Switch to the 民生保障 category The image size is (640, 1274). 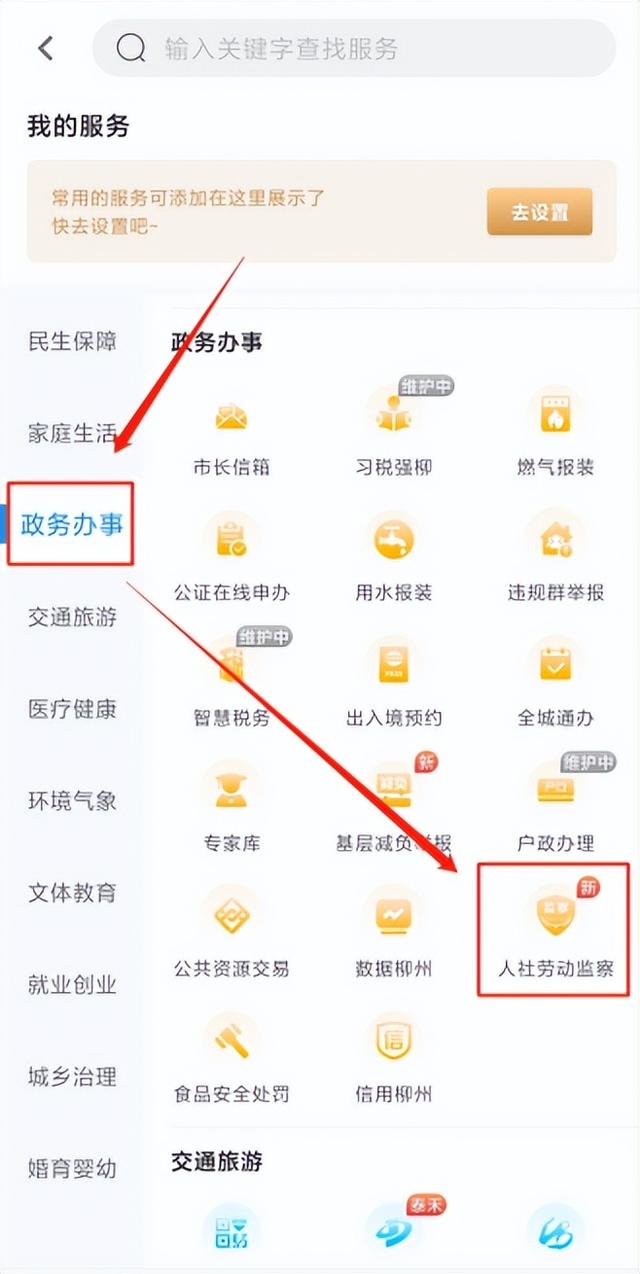(x=72, y=341)
